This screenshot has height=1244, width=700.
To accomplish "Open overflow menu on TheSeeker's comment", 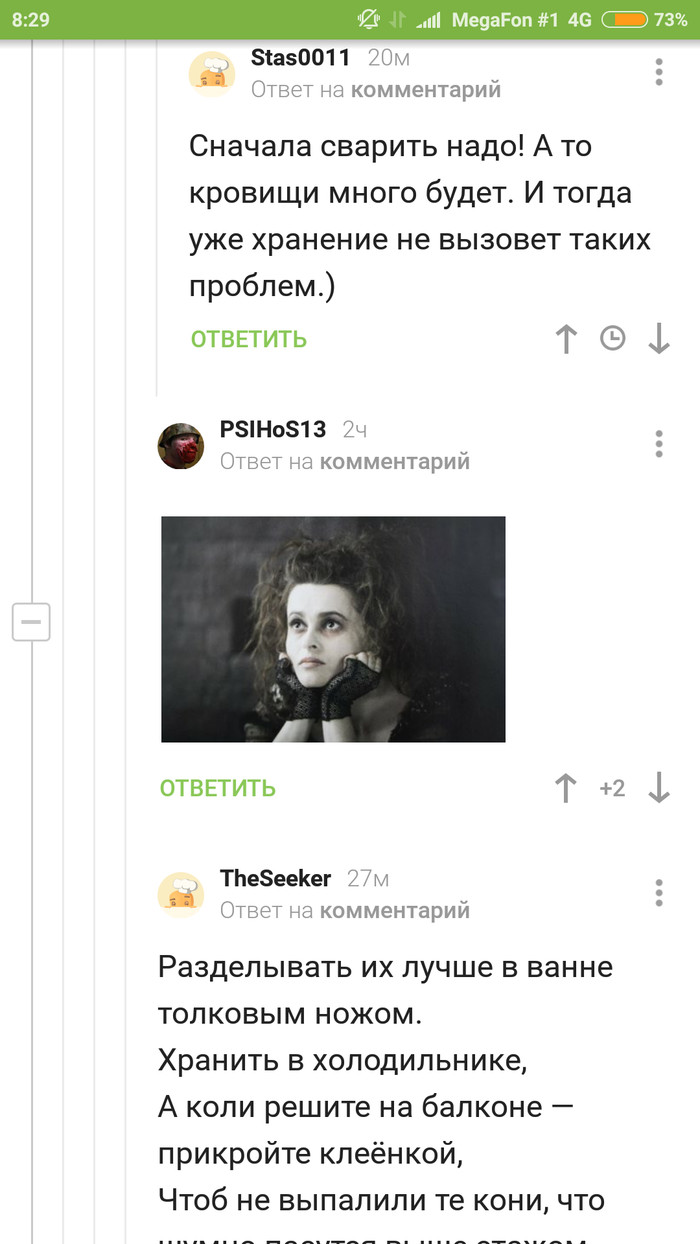I will (659, 893).
